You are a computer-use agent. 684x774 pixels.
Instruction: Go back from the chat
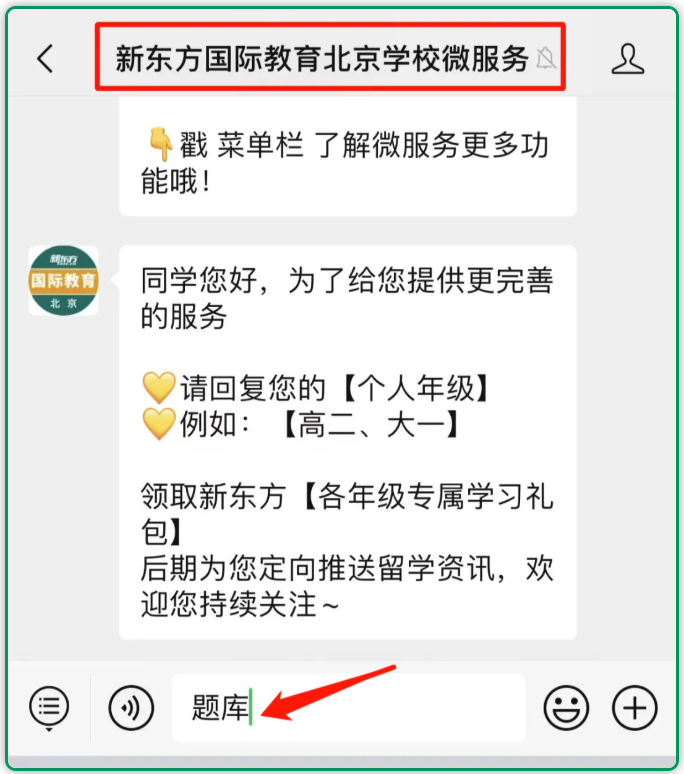(x=45, y=59)
